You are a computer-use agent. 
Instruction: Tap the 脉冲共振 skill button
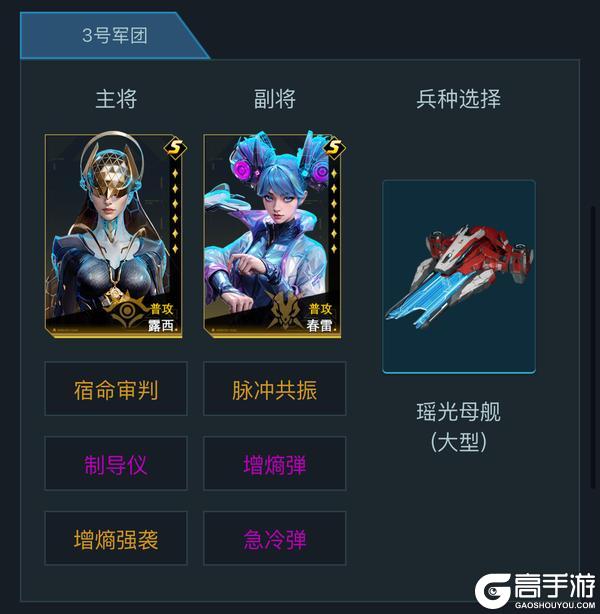274,389
